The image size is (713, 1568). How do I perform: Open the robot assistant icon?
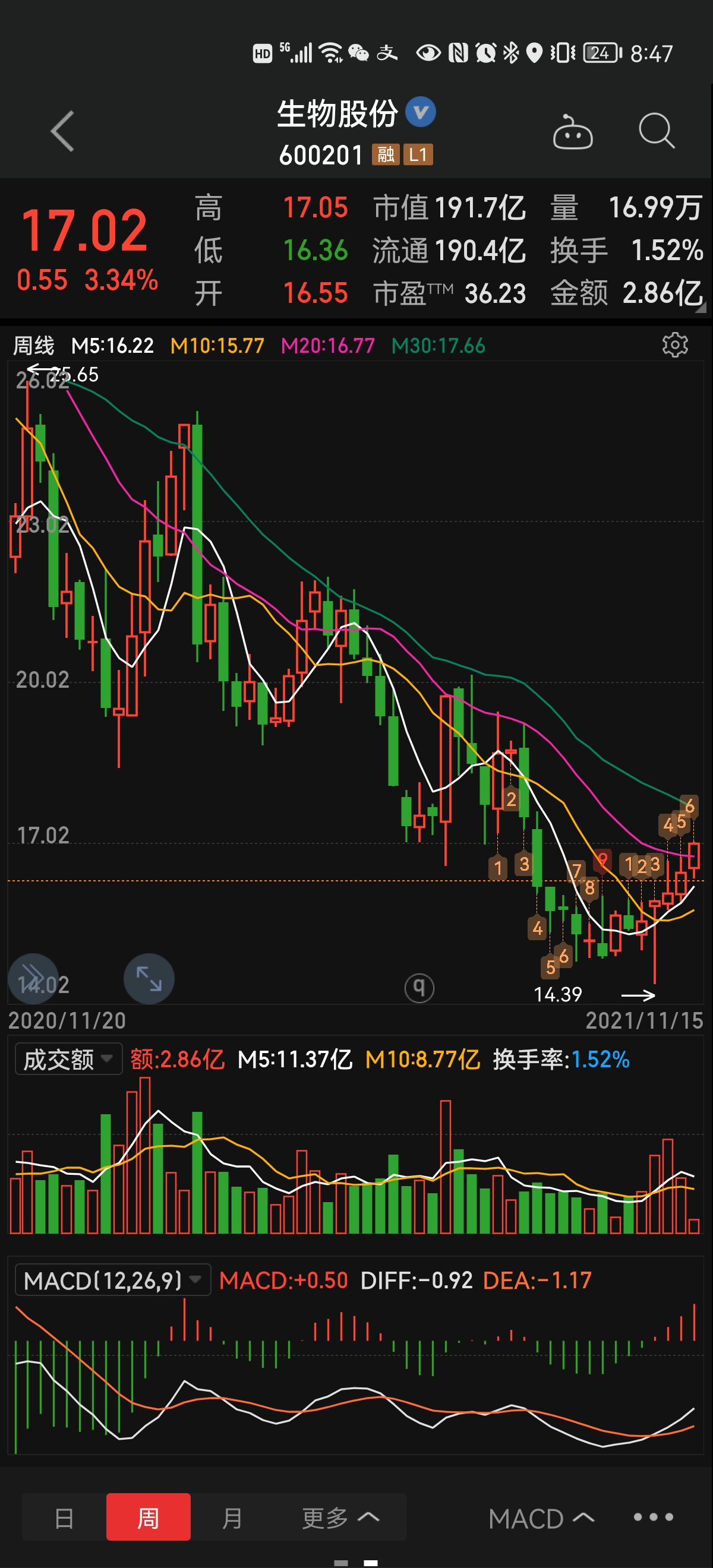tap(572, 131)
